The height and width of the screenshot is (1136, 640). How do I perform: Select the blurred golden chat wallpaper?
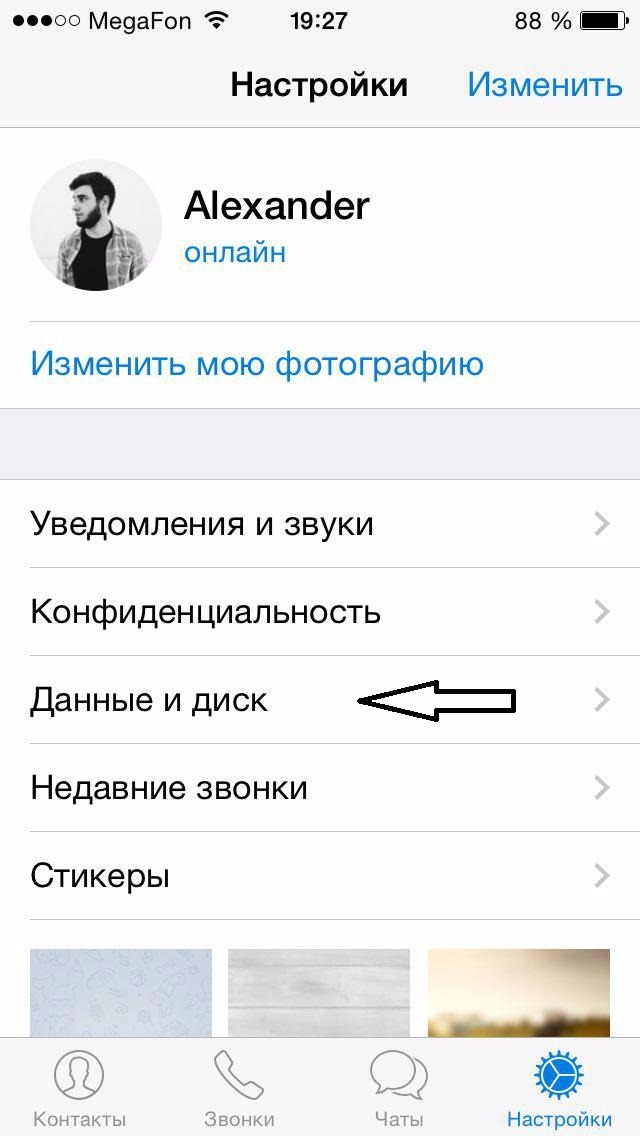518,992
